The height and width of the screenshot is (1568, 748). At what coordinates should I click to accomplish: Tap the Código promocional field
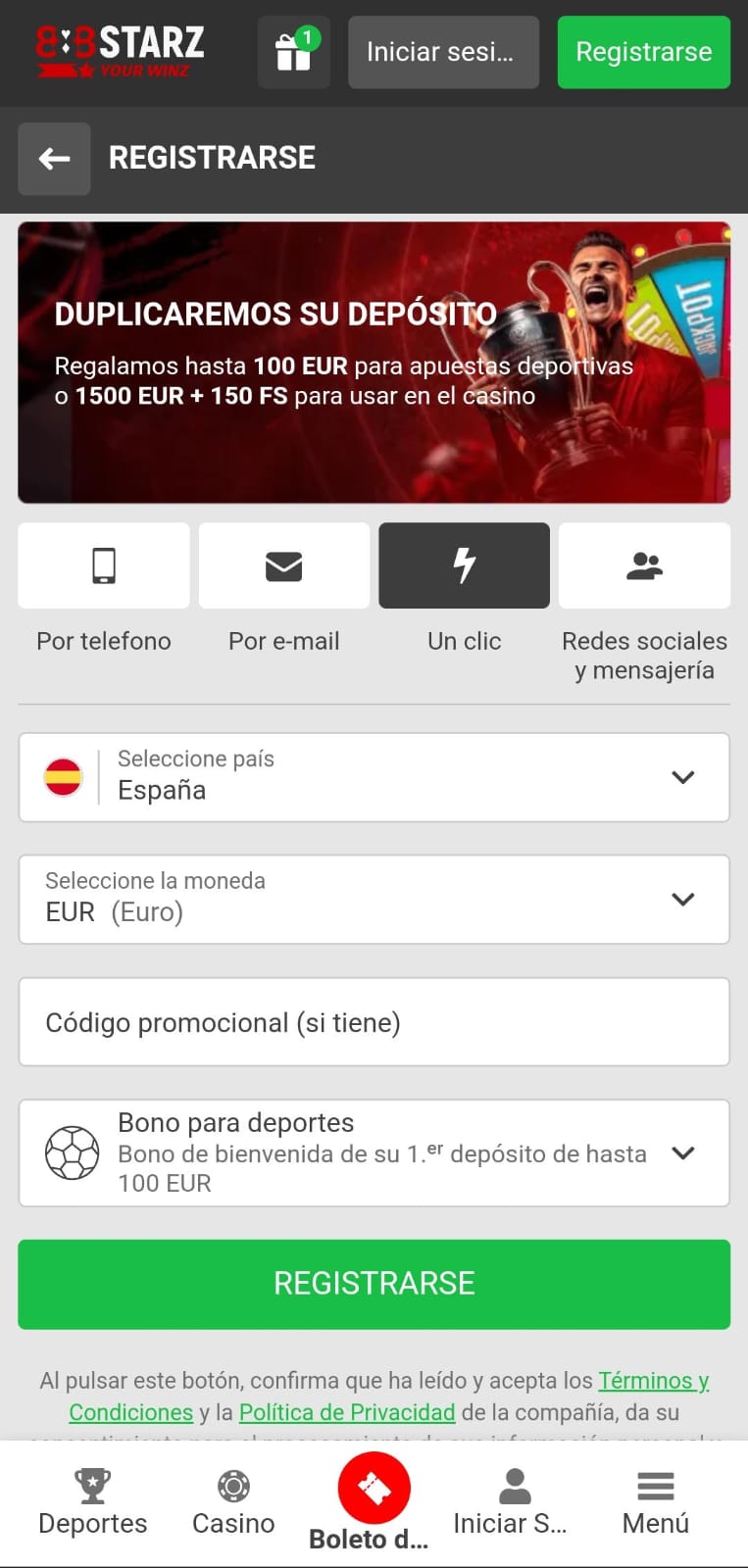coord(374,1022)
